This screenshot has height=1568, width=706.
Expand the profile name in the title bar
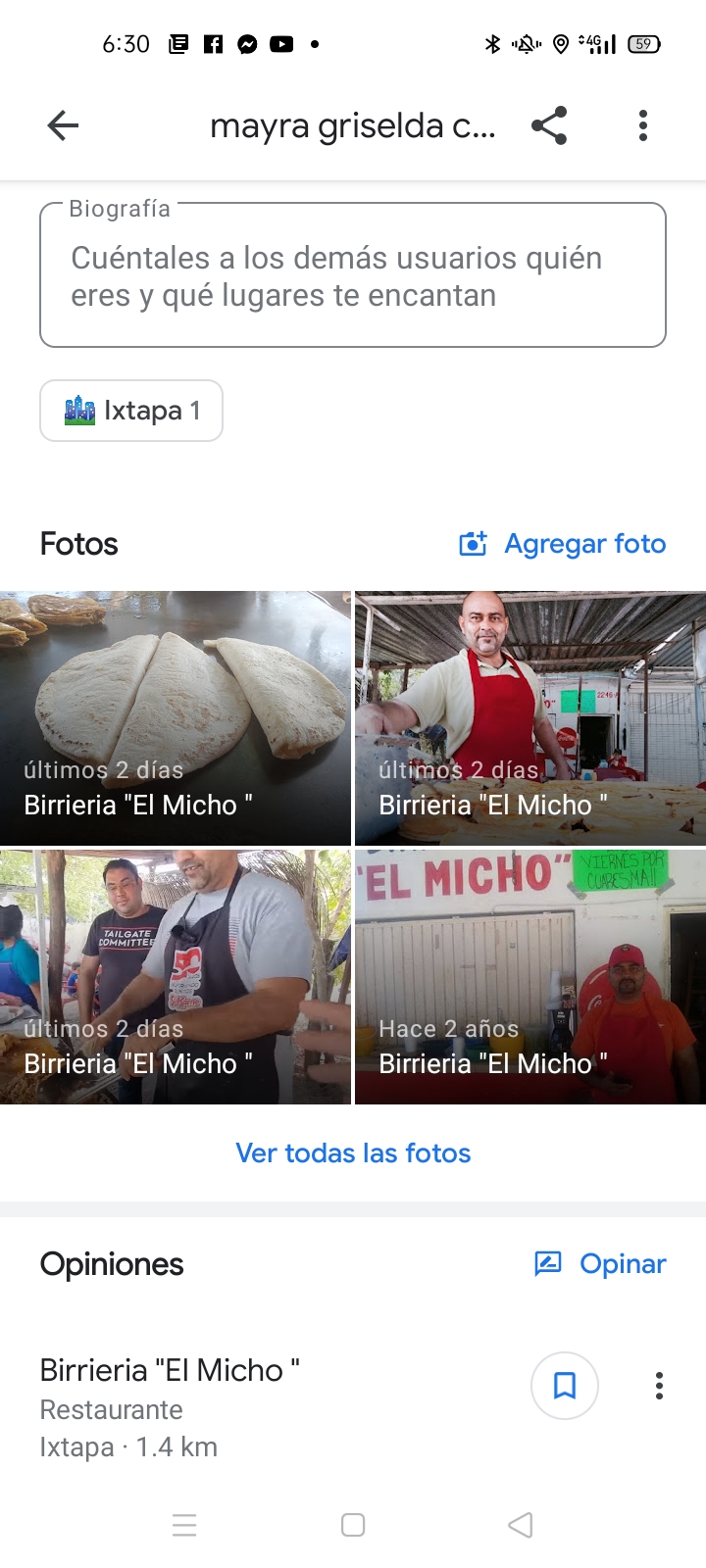pyautogui.click(x=353, y=125)
